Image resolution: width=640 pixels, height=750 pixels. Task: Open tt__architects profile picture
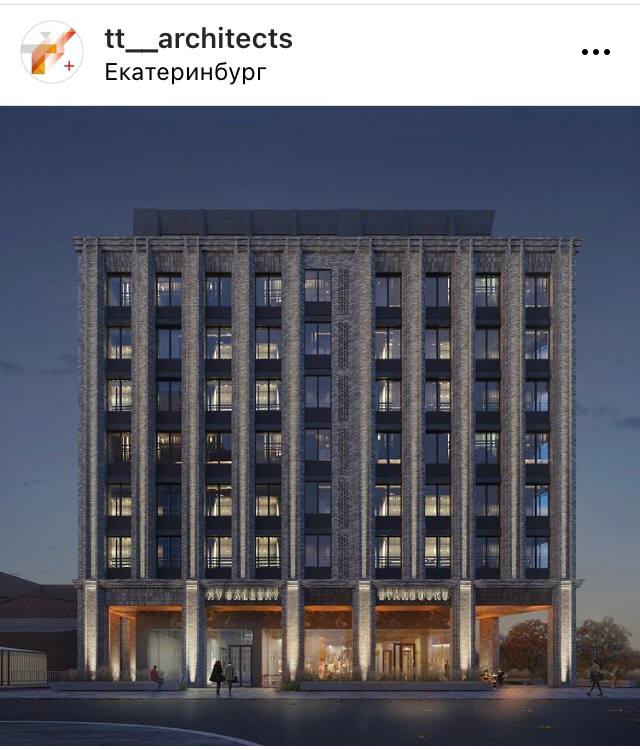(52, 52)
